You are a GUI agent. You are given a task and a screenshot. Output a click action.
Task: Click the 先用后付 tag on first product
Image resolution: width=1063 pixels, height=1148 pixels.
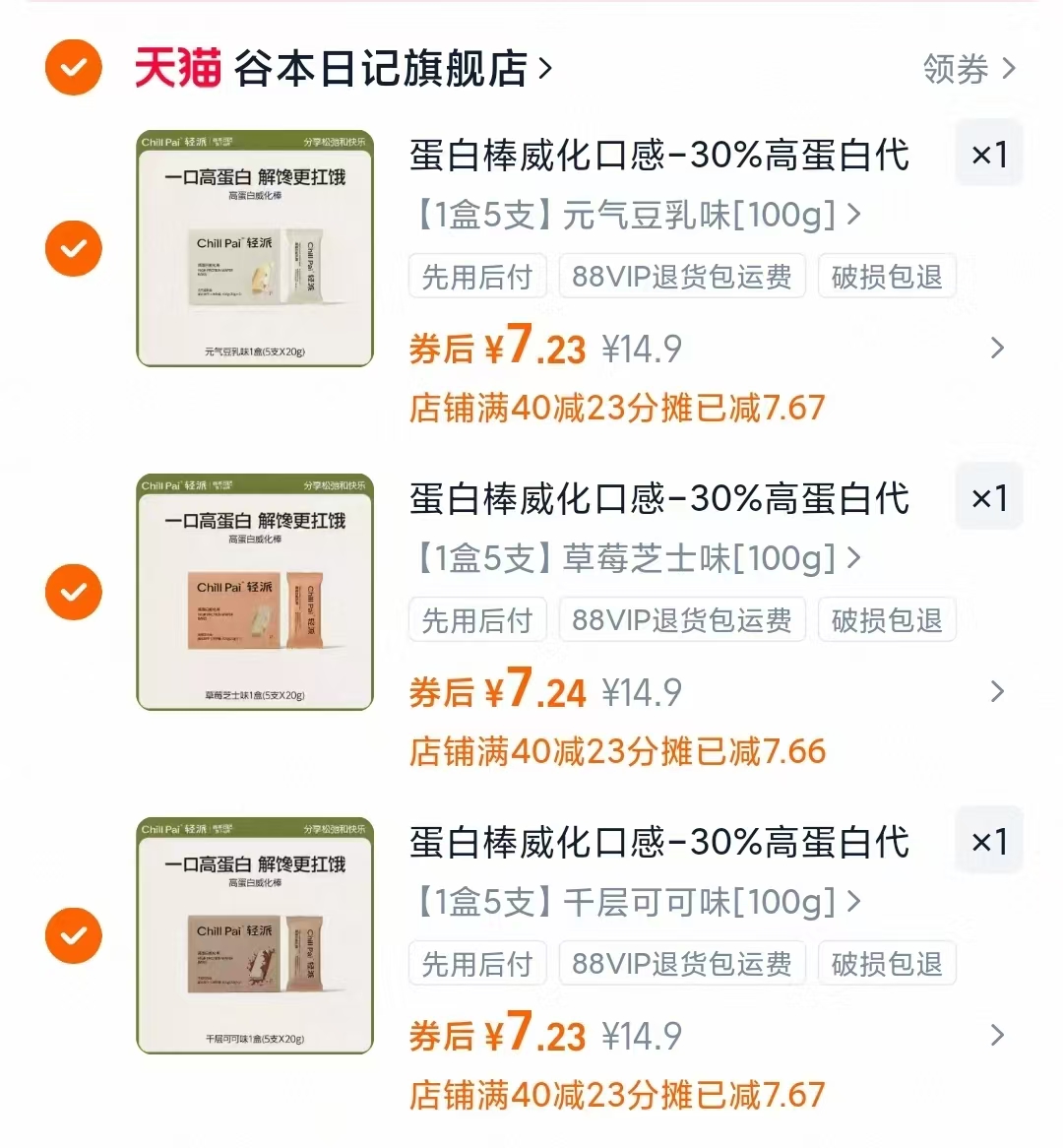477,277
